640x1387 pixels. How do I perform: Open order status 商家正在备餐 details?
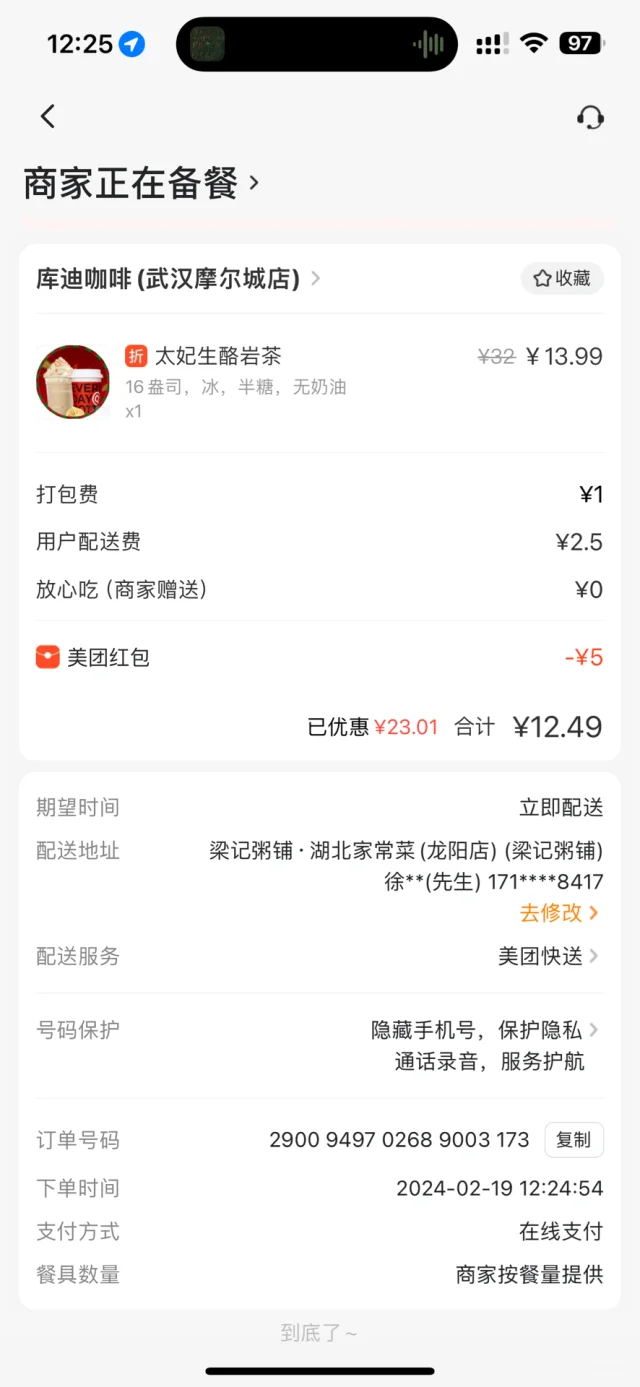point(141,184)
